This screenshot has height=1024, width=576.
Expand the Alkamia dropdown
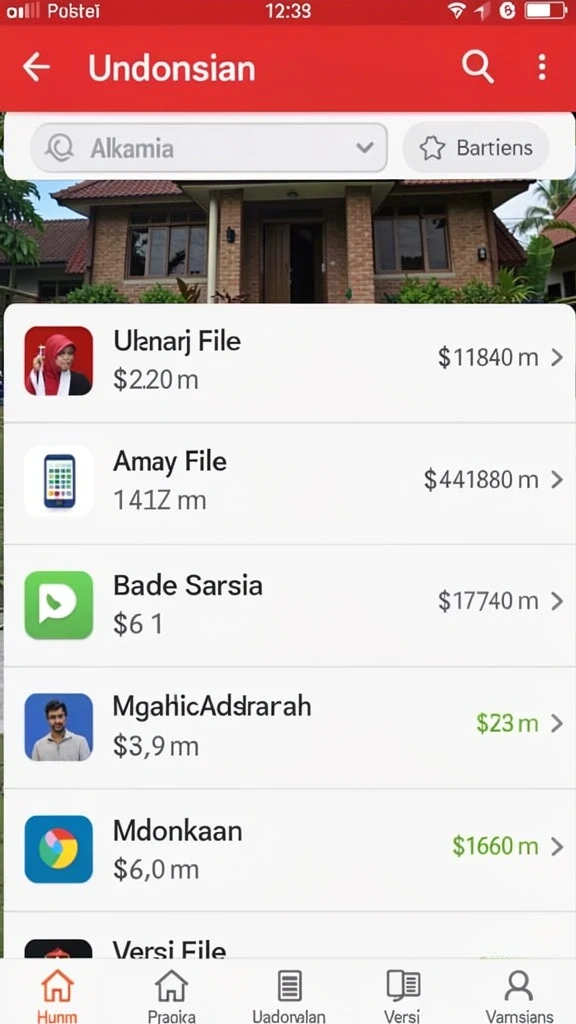[x=209, y=148]
